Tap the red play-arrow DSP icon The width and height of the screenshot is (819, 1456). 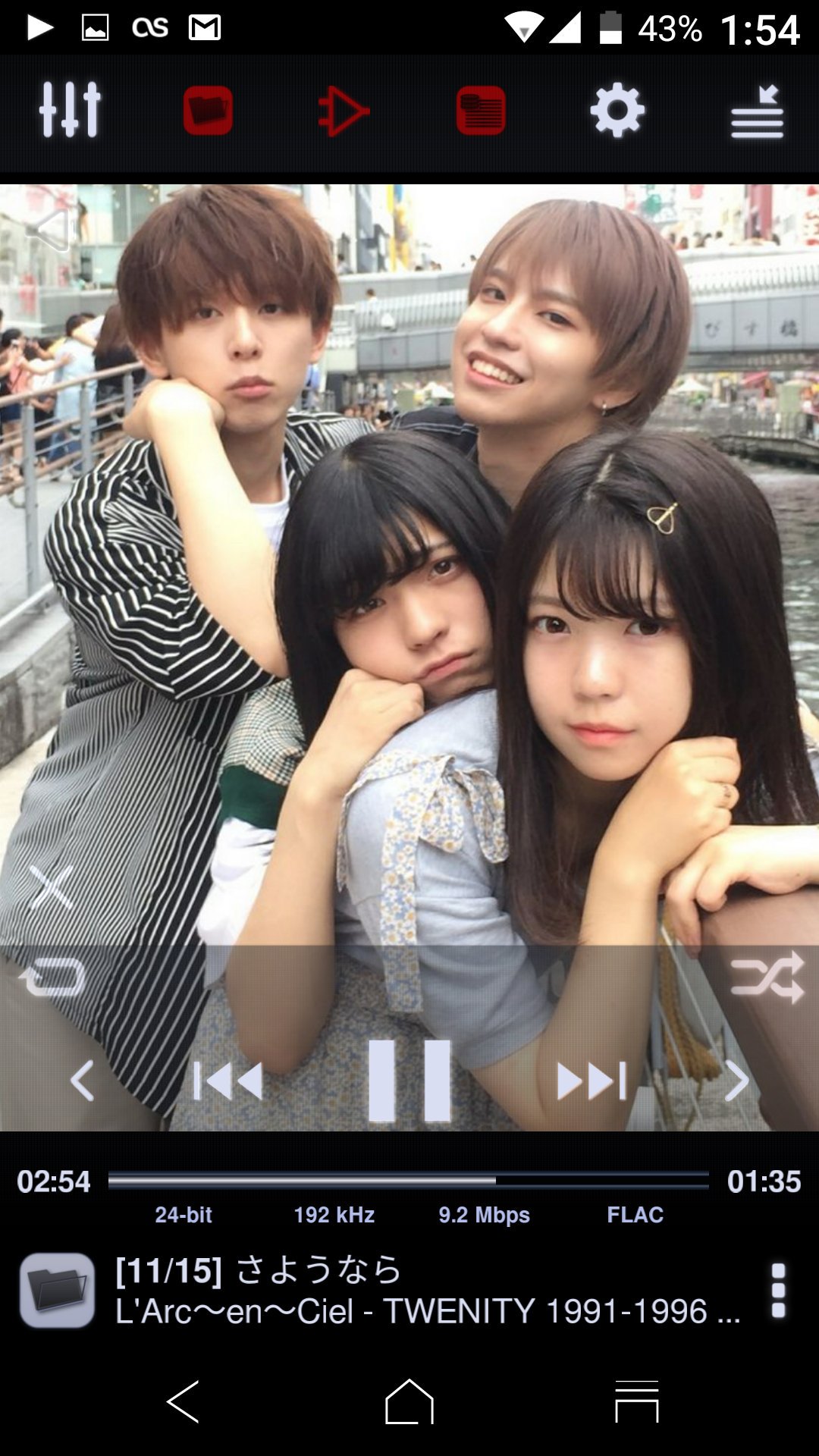click(x=343, y=111)
